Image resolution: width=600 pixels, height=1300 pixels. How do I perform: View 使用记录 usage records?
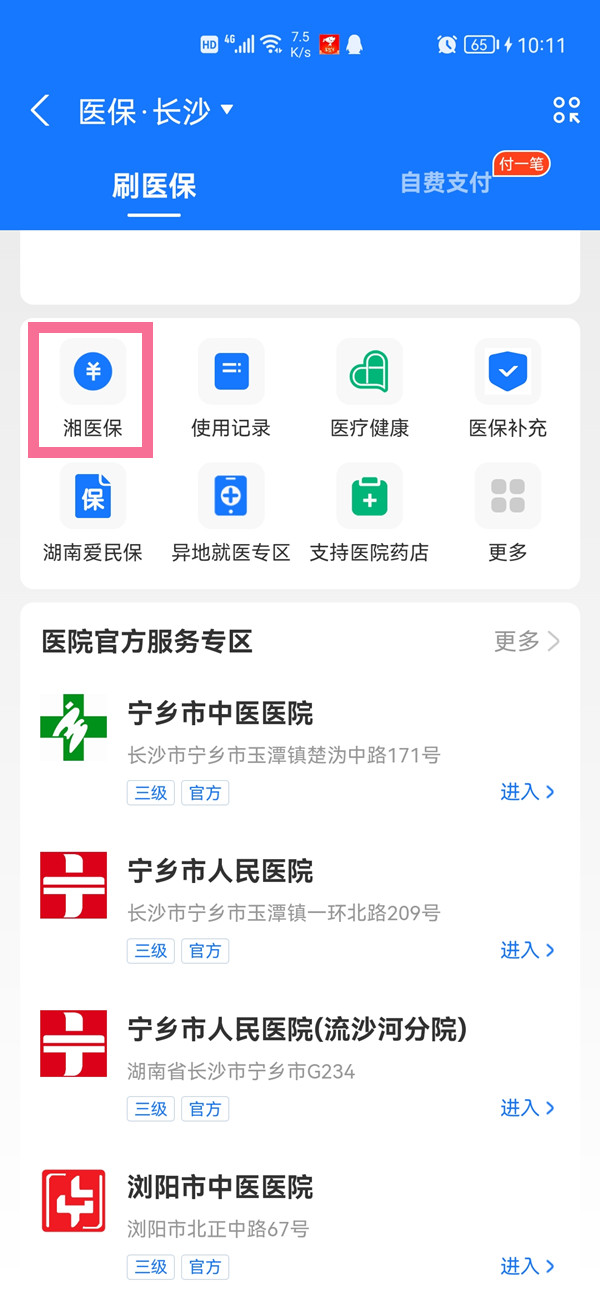(231, 389)
